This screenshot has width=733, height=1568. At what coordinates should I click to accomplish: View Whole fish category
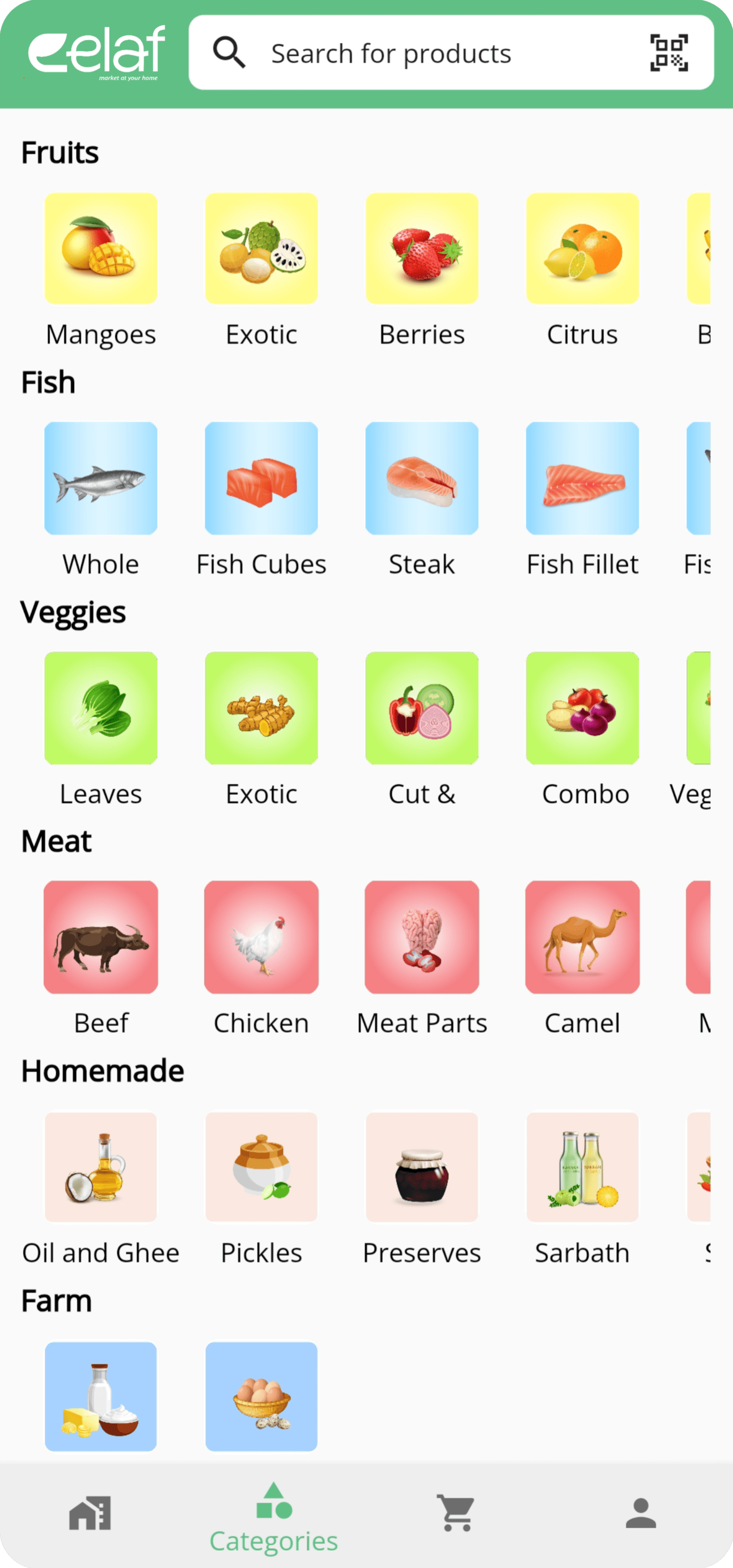(101, 479)
